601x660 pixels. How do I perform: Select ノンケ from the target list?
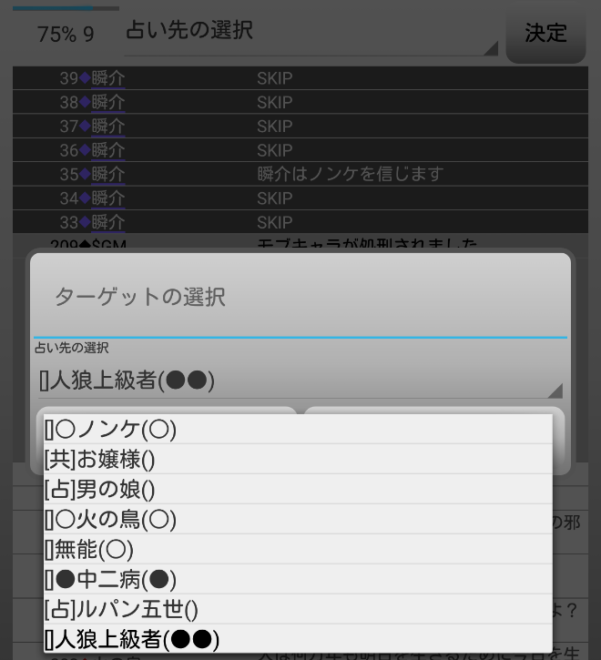[x=297, y=430]
